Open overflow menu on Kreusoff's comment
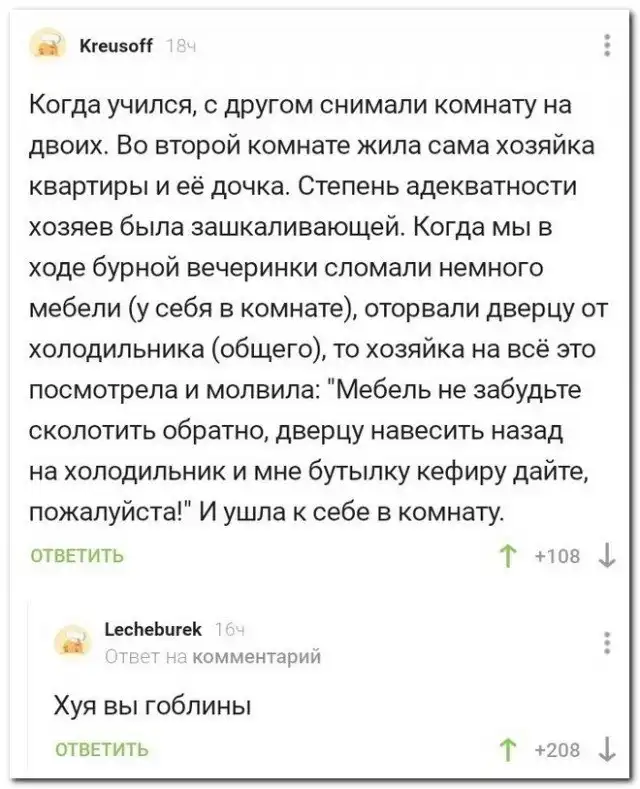The image size is (640, 789). 609,46
